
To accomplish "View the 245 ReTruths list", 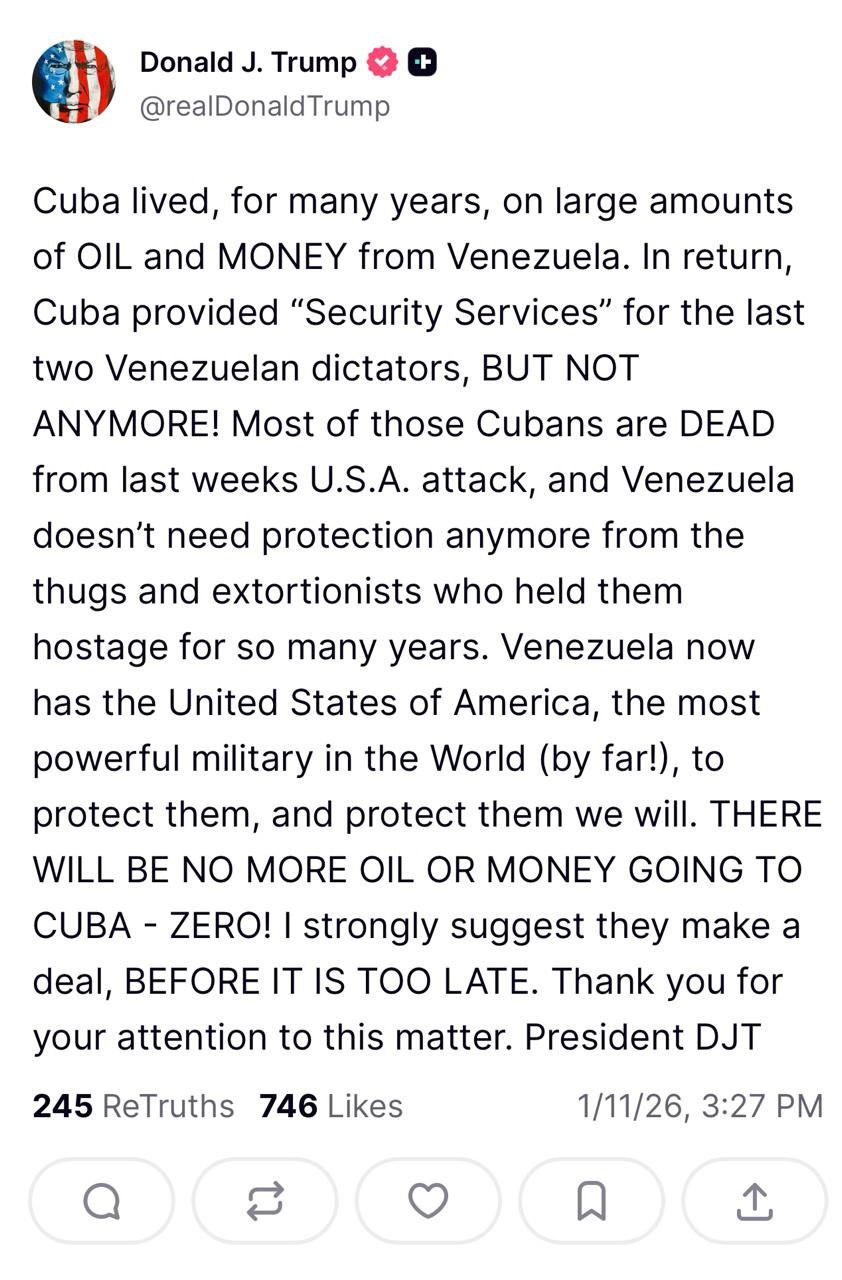I will point(133,1106).
